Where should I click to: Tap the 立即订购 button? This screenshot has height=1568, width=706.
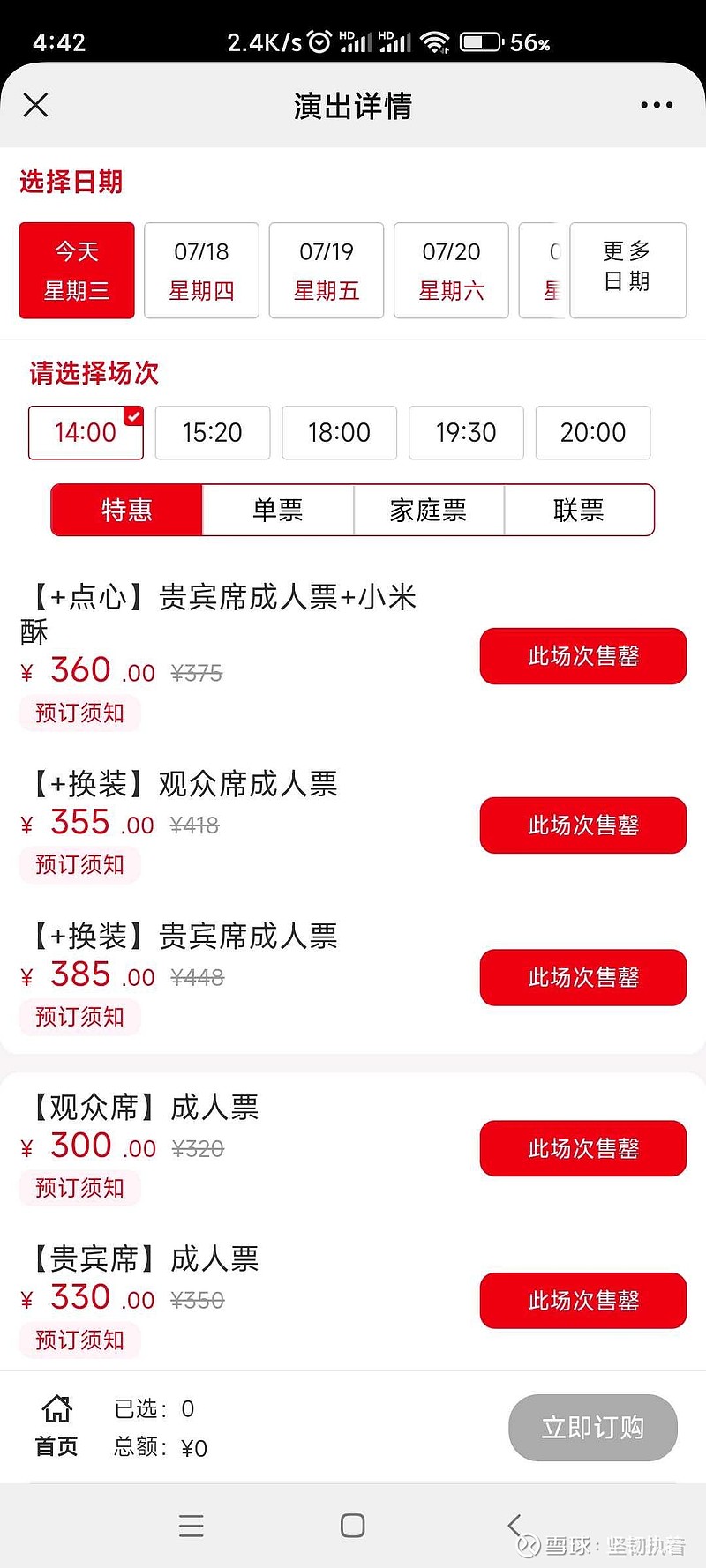click(x=593, y=1428)
